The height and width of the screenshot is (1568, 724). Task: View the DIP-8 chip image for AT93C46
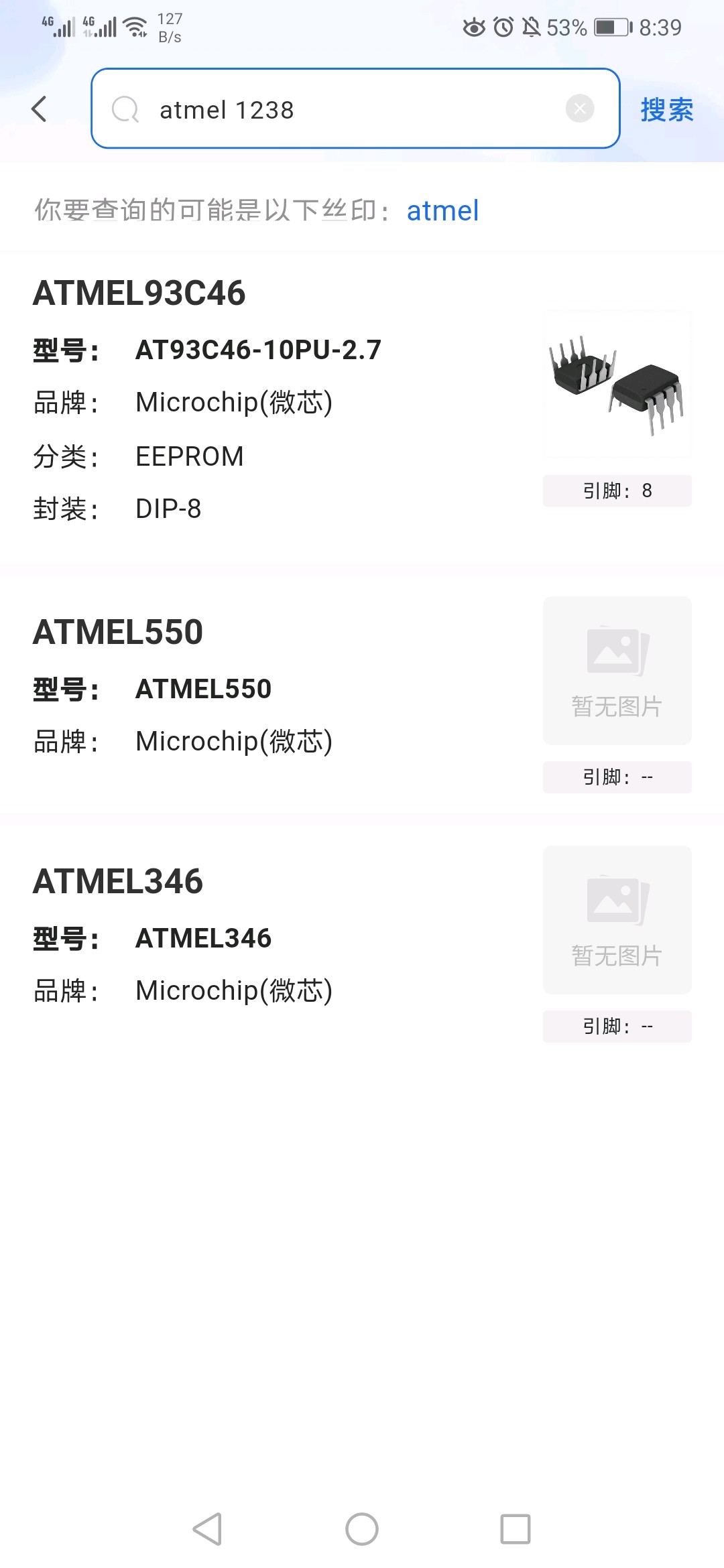click(617, 384)
